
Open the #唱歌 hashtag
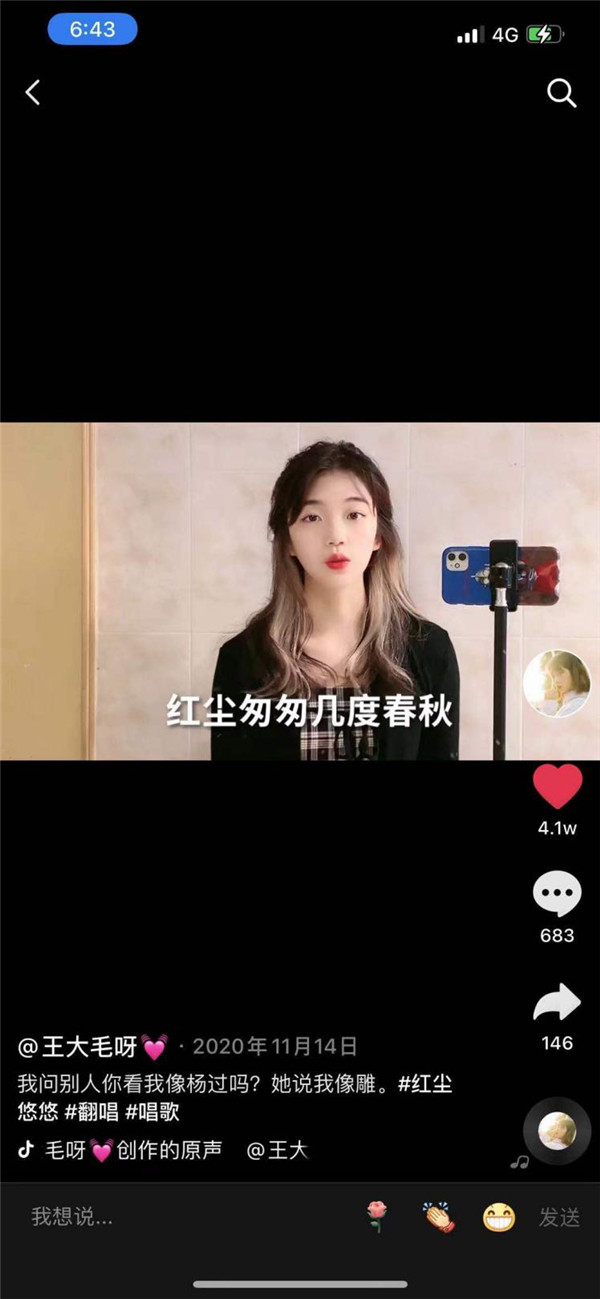pos(152,1112)
